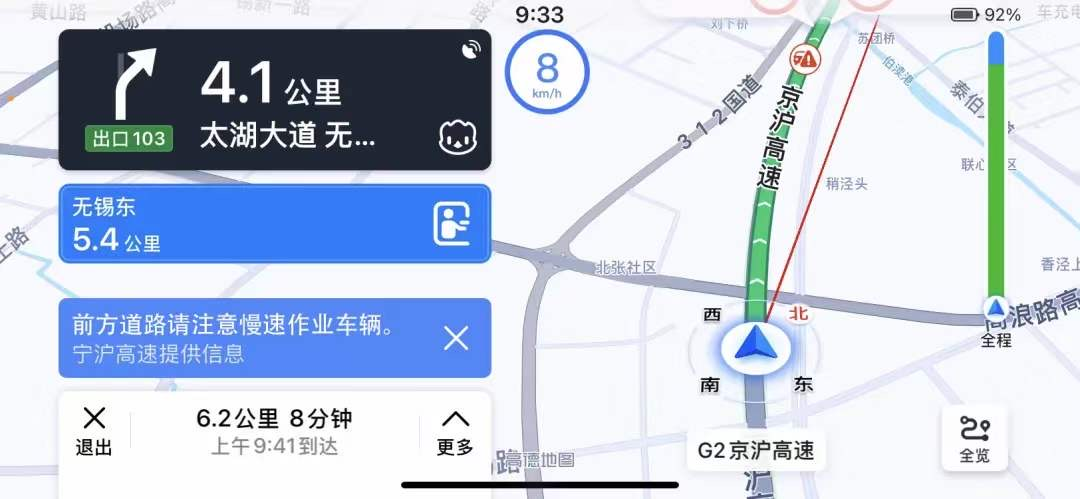This screenshot has width=1080, height=499.
Task: Expand the 更多 options panel
Action: pyautogui.click(x=455, y=431)
